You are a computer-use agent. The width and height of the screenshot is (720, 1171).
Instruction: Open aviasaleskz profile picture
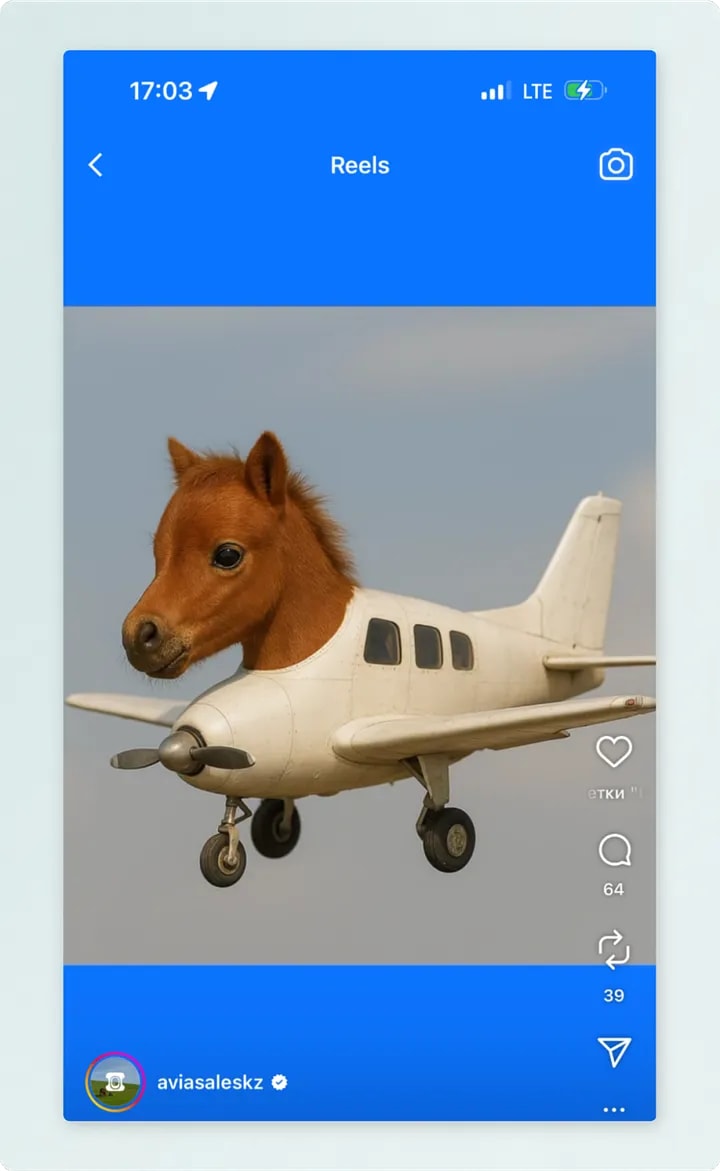pos(115,1081)
